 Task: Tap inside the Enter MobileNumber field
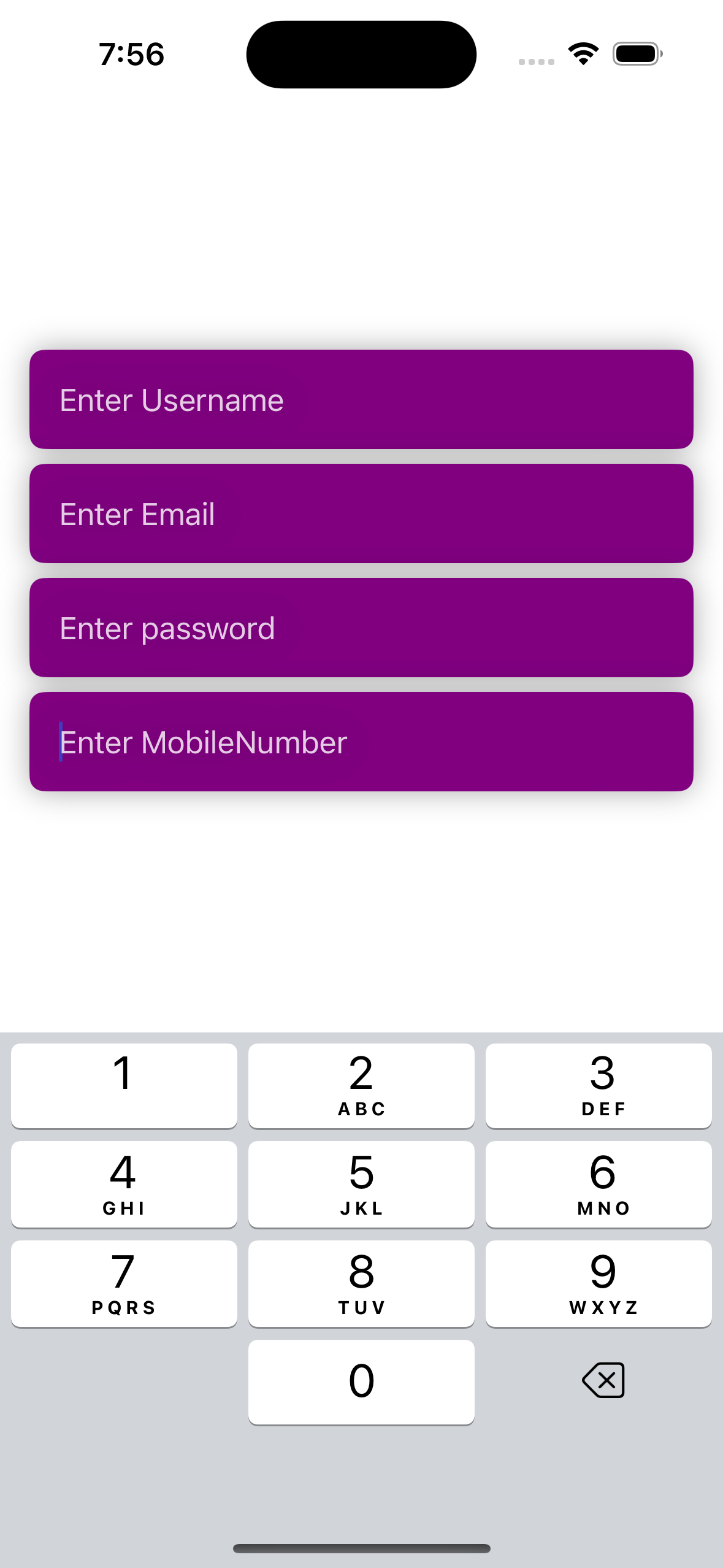click(x=361, y=742)
